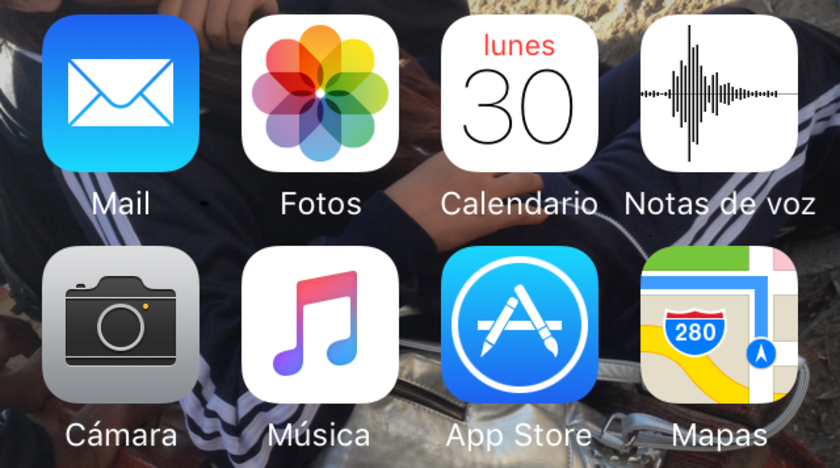Launch the Música app
Image resolution: width=840 pixels, height=468 pixels.
click(320, 325)
